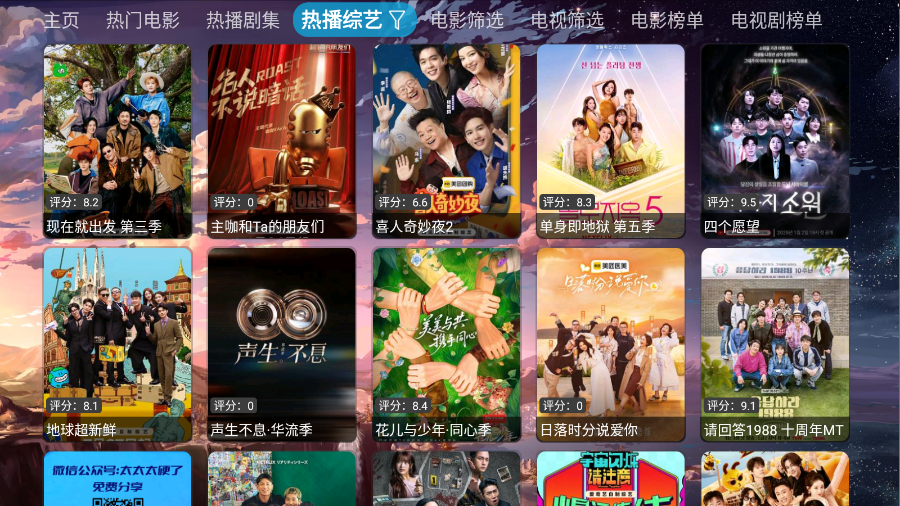Select the 电影筛选 tab
Viewport: 900px width, 506px height.
[467, 20]
